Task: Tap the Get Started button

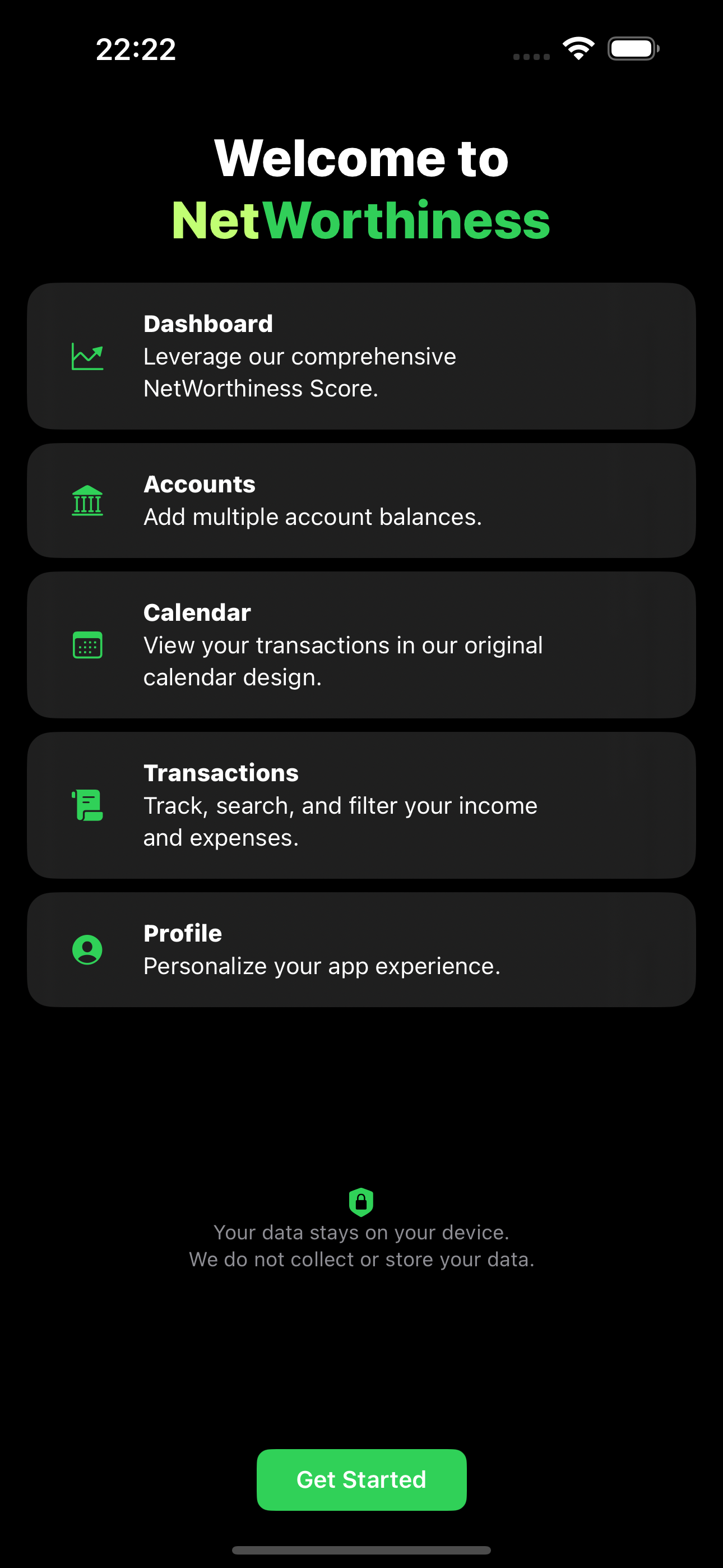Action: click(361, 1479)
